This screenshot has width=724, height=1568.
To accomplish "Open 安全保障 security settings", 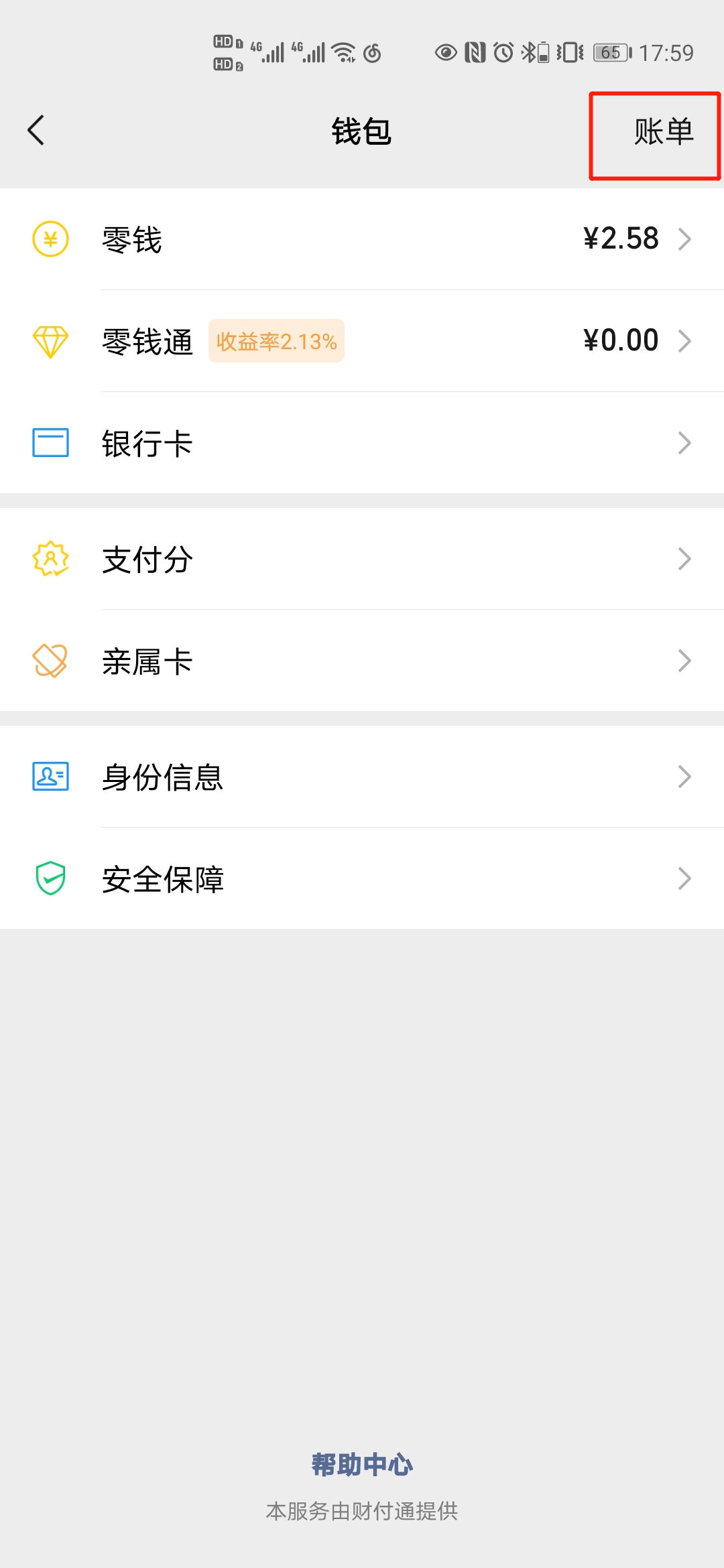I will tap(362, 878).
